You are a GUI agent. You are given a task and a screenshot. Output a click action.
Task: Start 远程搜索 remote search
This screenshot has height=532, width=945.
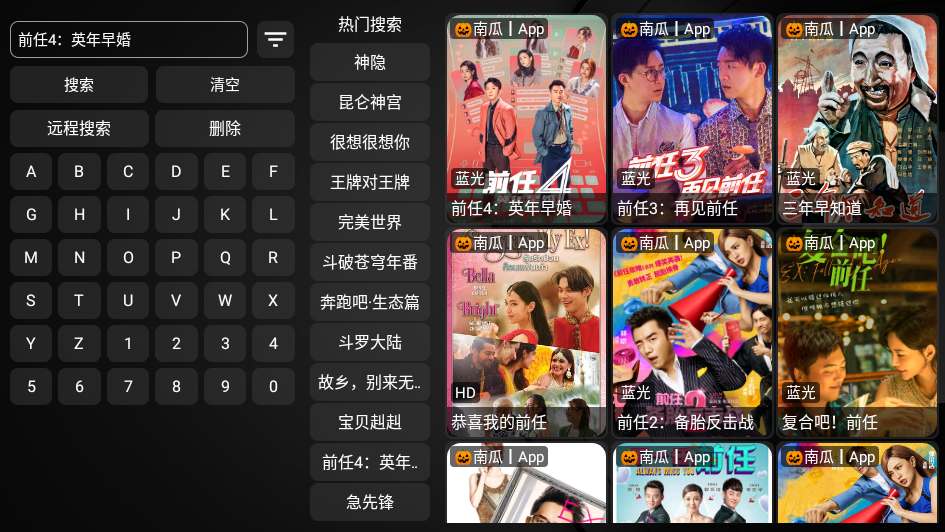79,128
